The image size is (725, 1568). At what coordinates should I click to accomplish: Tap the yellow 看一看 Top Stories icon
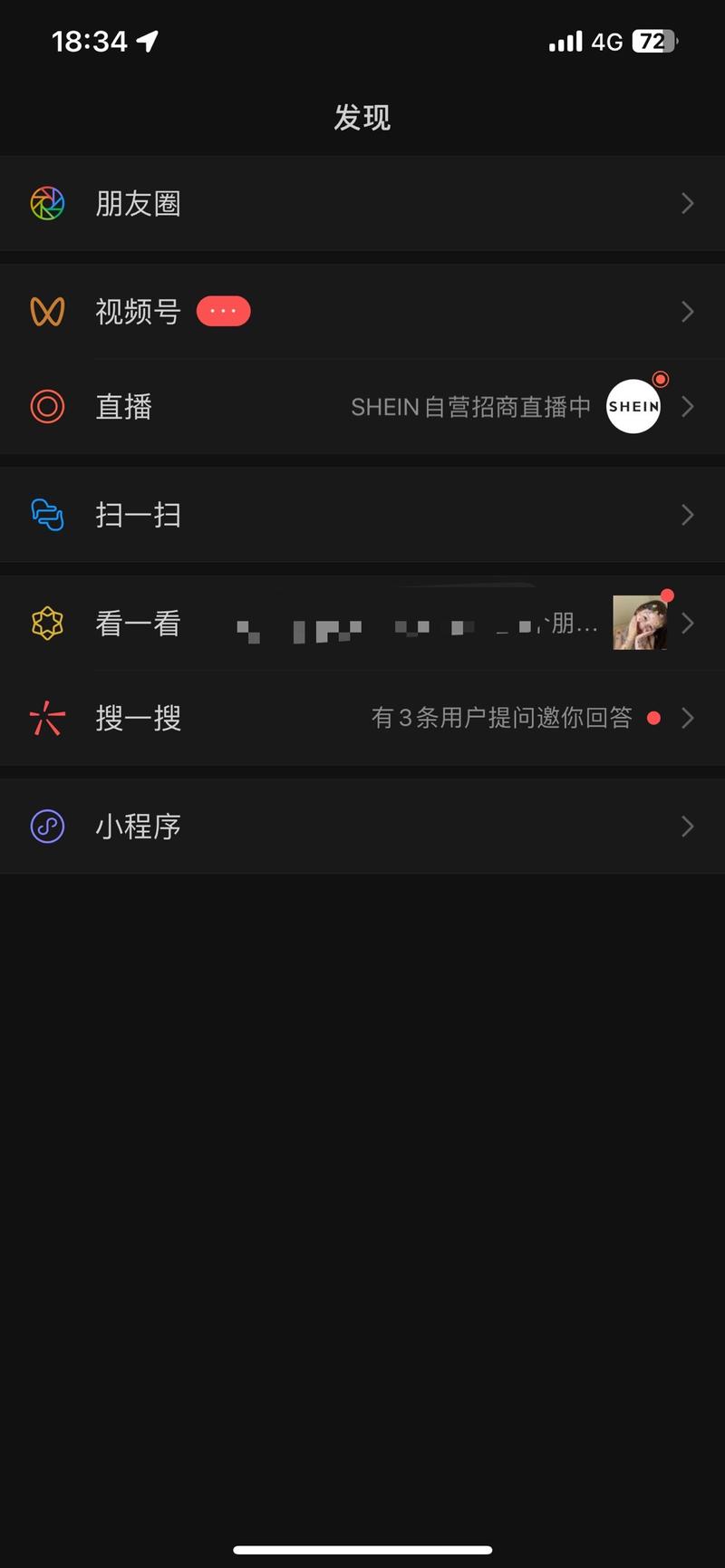coord(47,623)
